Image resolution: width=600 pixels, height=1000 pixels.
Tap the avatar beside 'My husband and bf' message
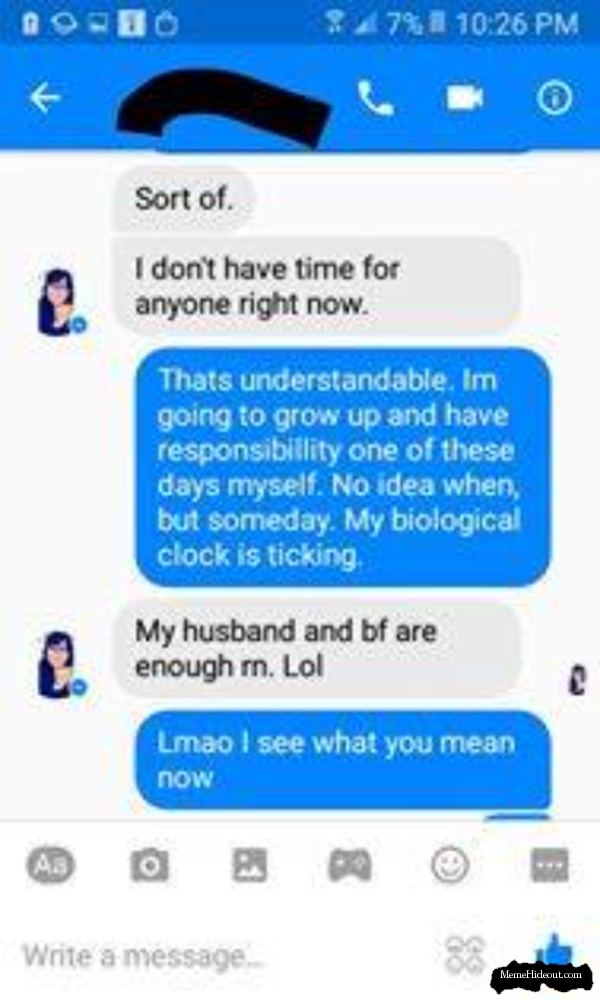pyautogui.click(x=58, y=664)
